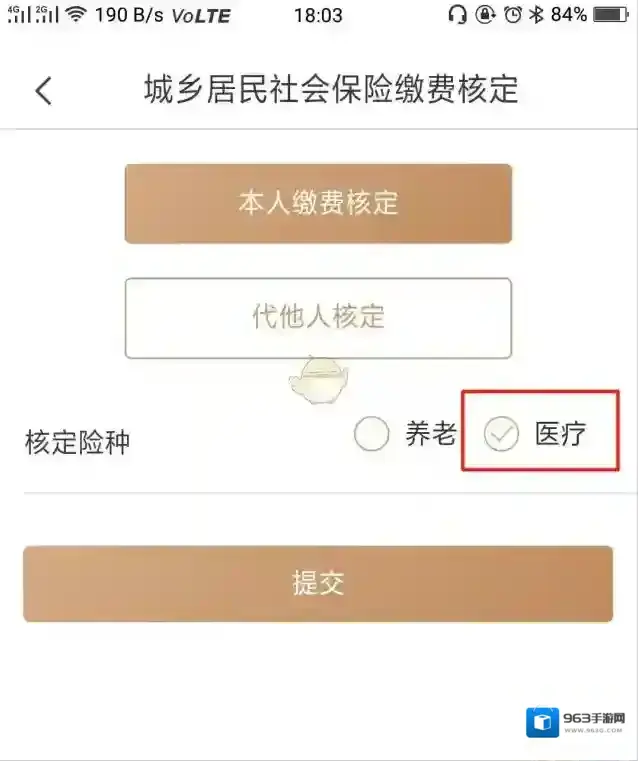This screenshot has height=761, width=638.
Task: Select the 医疗 insurance type
Action: tap(501, 434)
